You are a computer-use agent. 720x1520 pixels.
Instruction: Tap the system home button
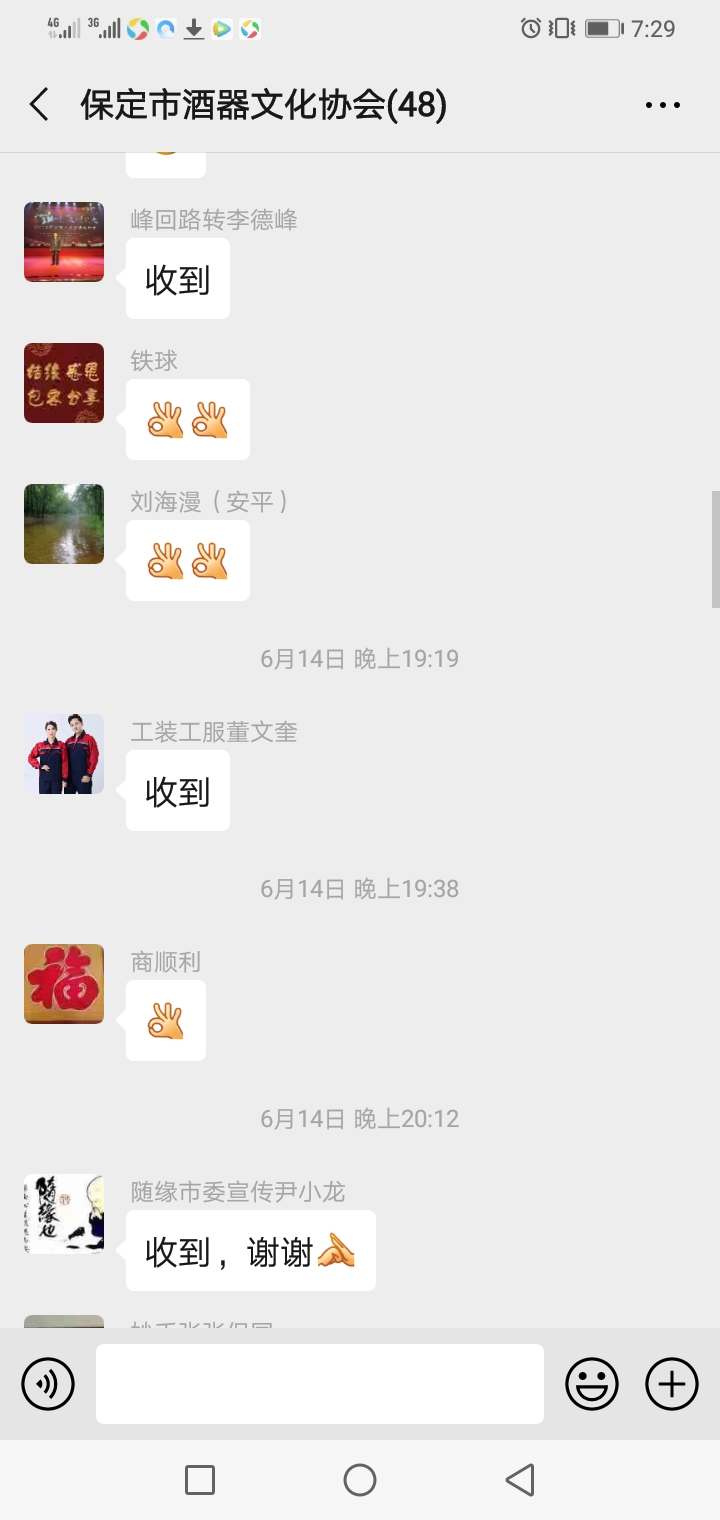coord(360,1480)
